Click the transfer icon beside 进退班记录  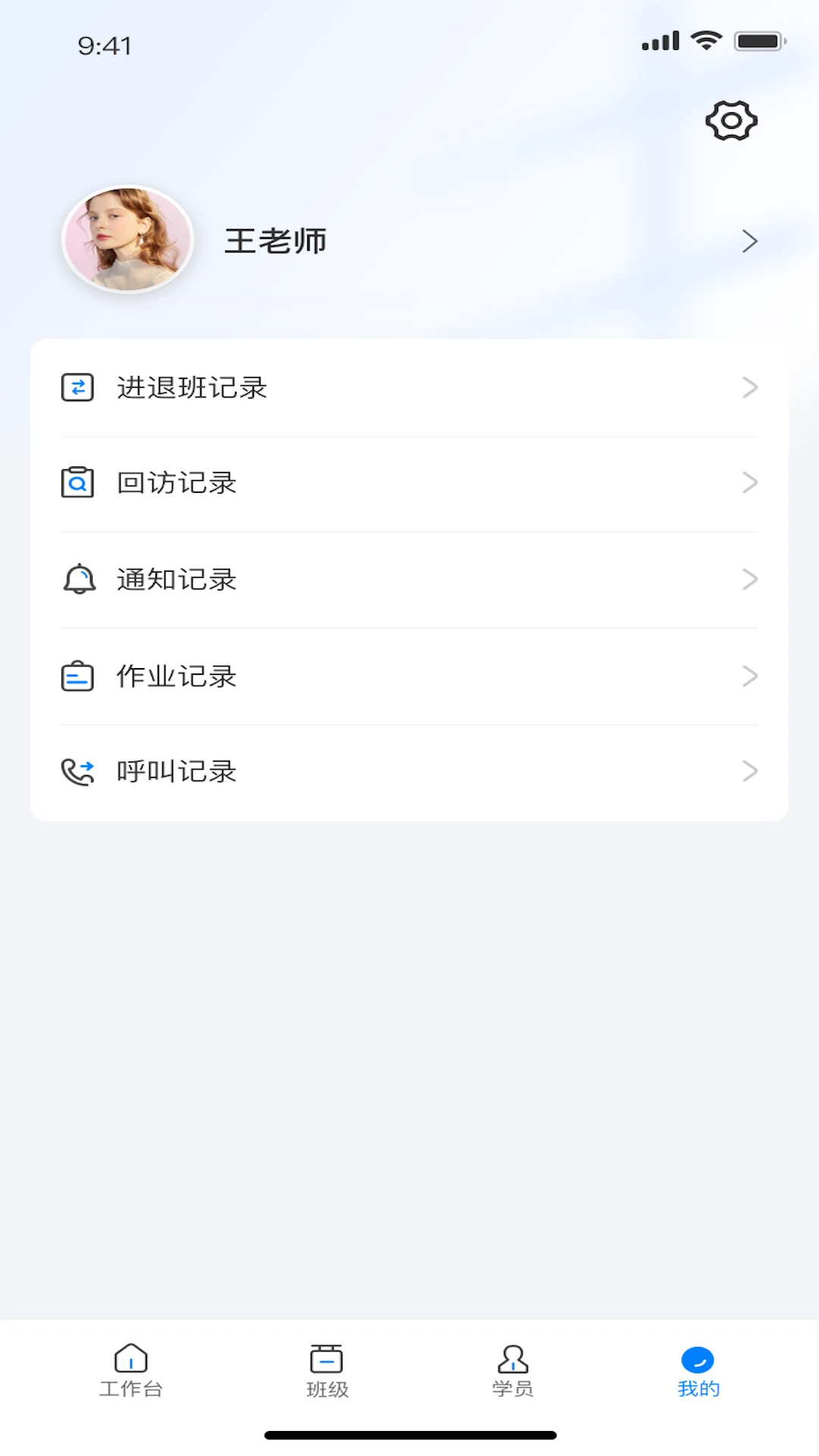click(x=77, y=387)
